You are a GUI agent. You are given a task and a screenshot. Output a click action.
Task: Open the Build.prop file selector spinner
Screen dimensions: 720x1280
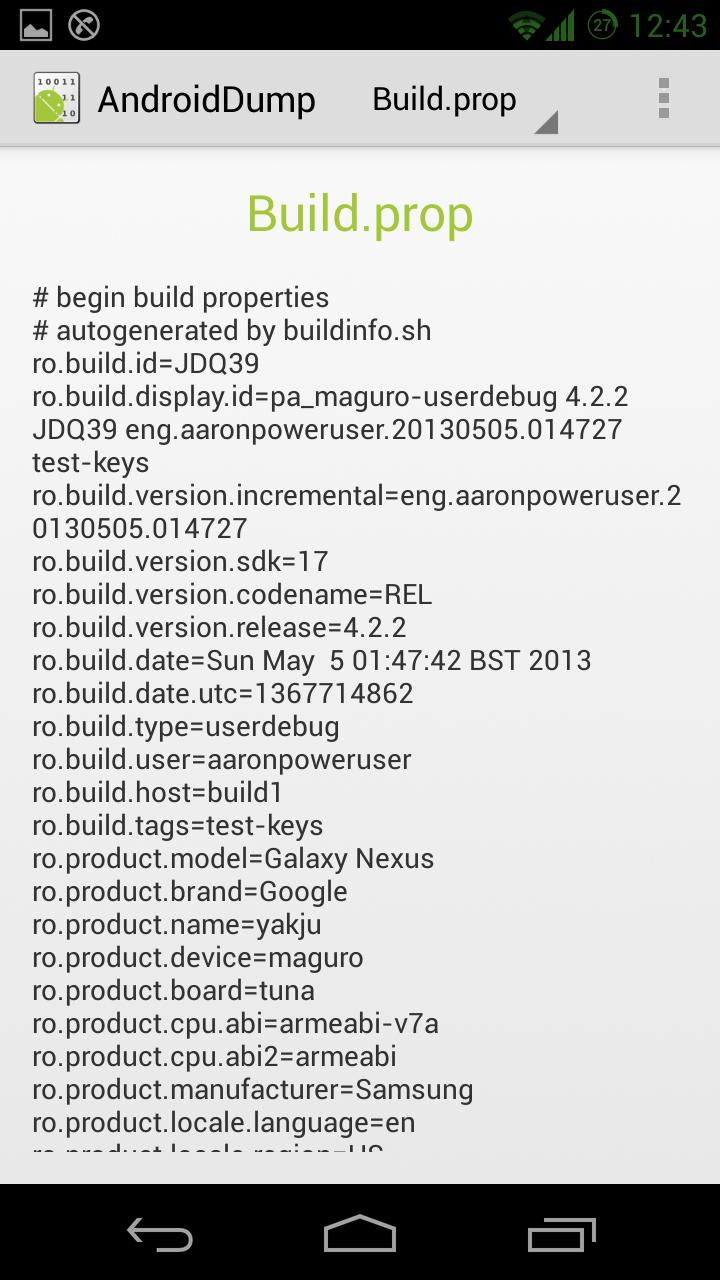445,98
